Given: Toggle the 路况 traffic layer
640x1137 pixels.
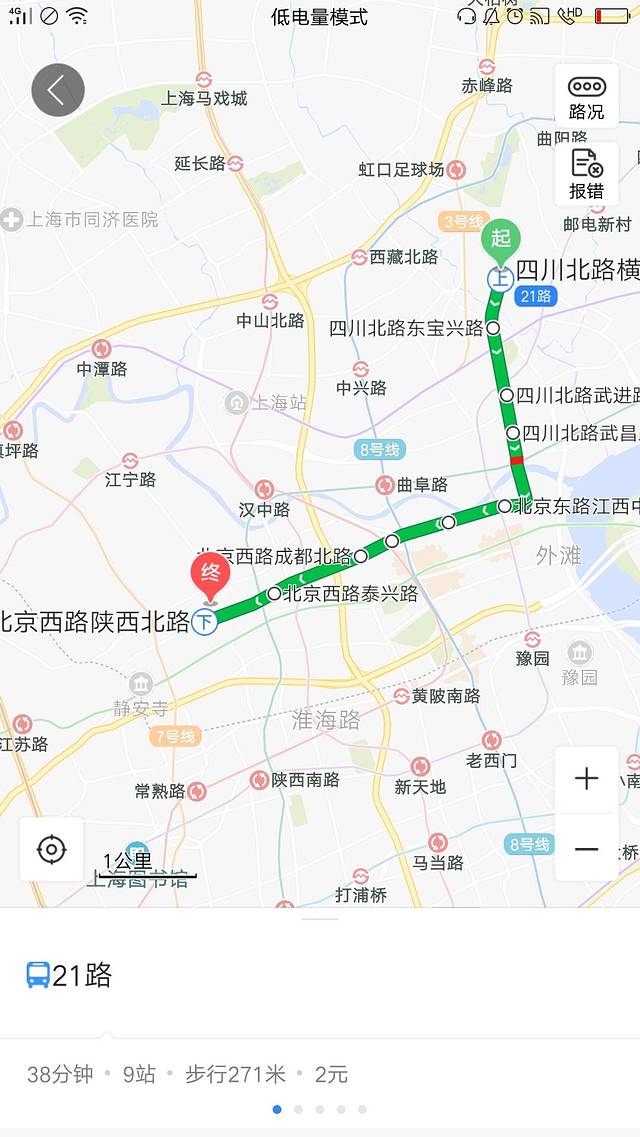Looking at the screenshot, I should pos(586,97).
